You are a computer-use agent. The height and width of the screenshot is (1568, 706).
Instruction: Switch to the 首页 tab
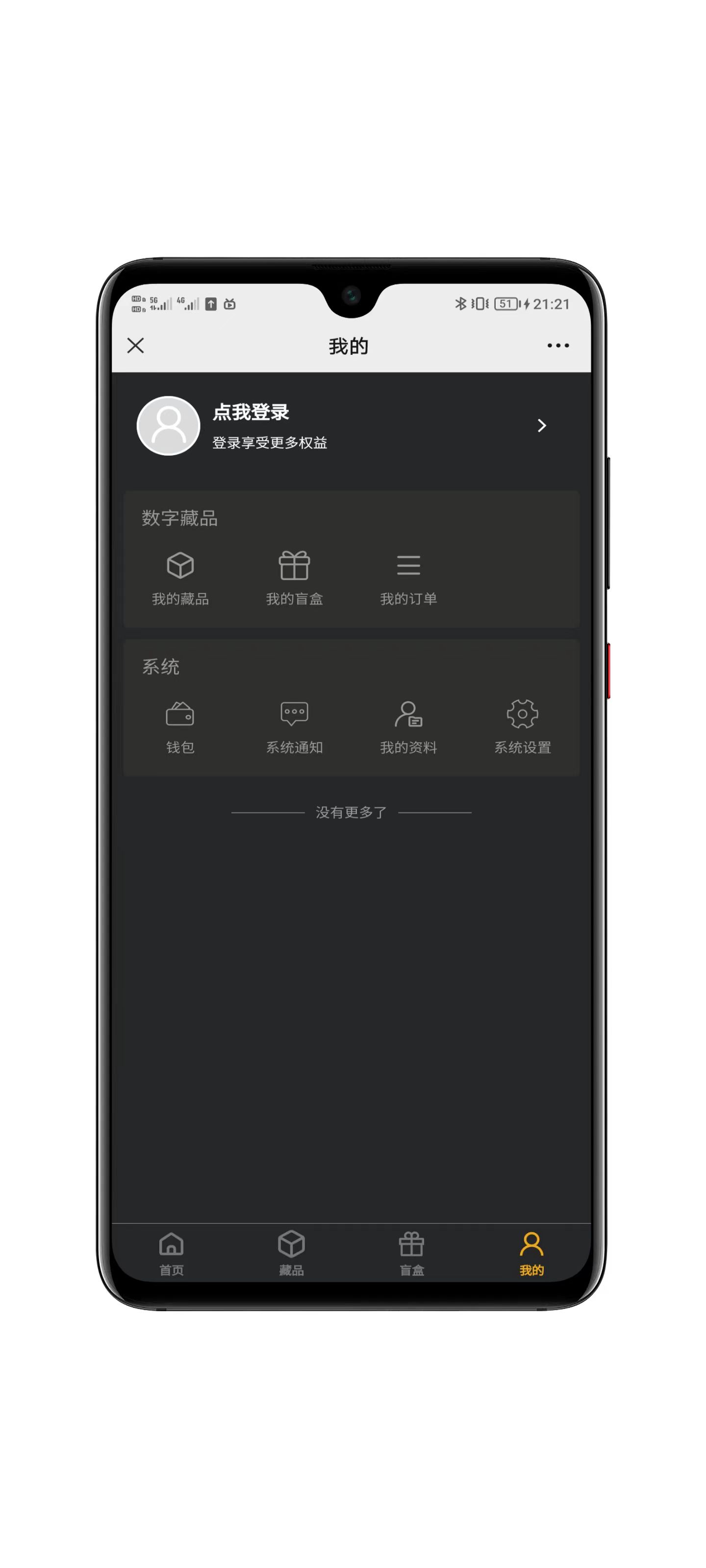click(171, 1253)
